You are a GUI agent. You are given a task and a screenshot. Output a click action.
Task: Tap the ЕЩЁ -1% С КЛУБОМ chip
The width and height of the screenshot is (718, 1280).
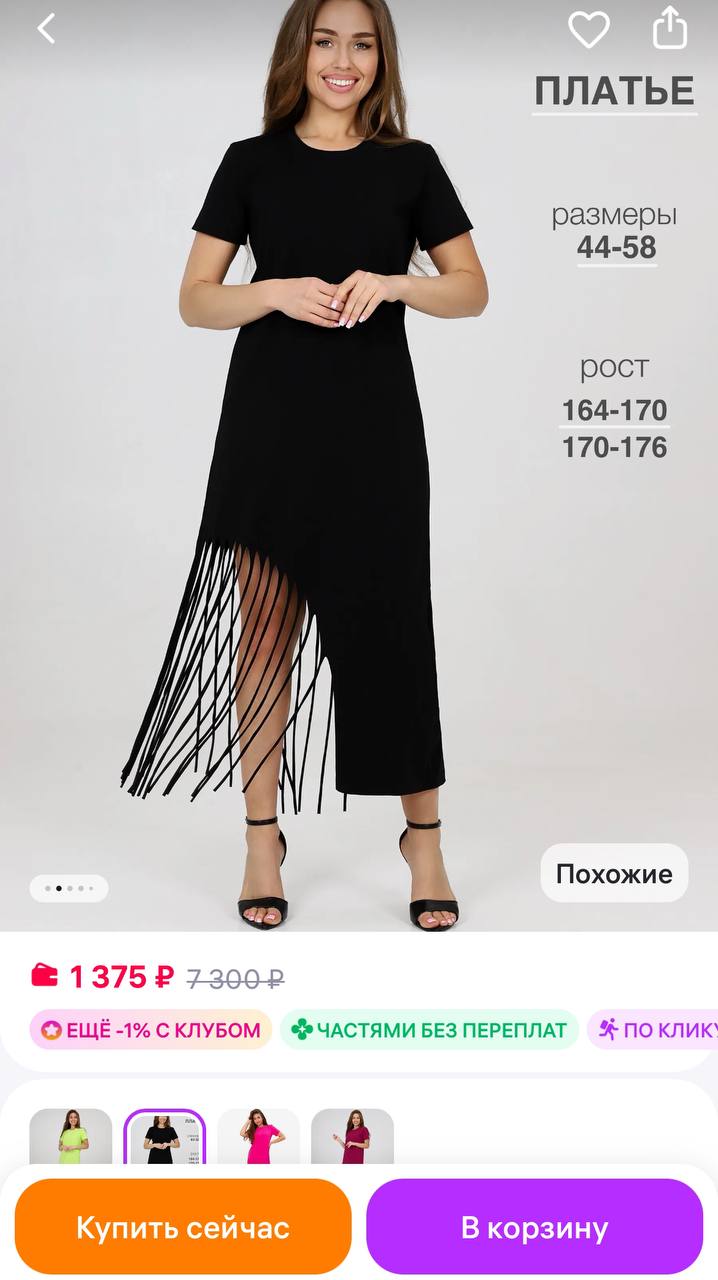tap(151, 1030)
